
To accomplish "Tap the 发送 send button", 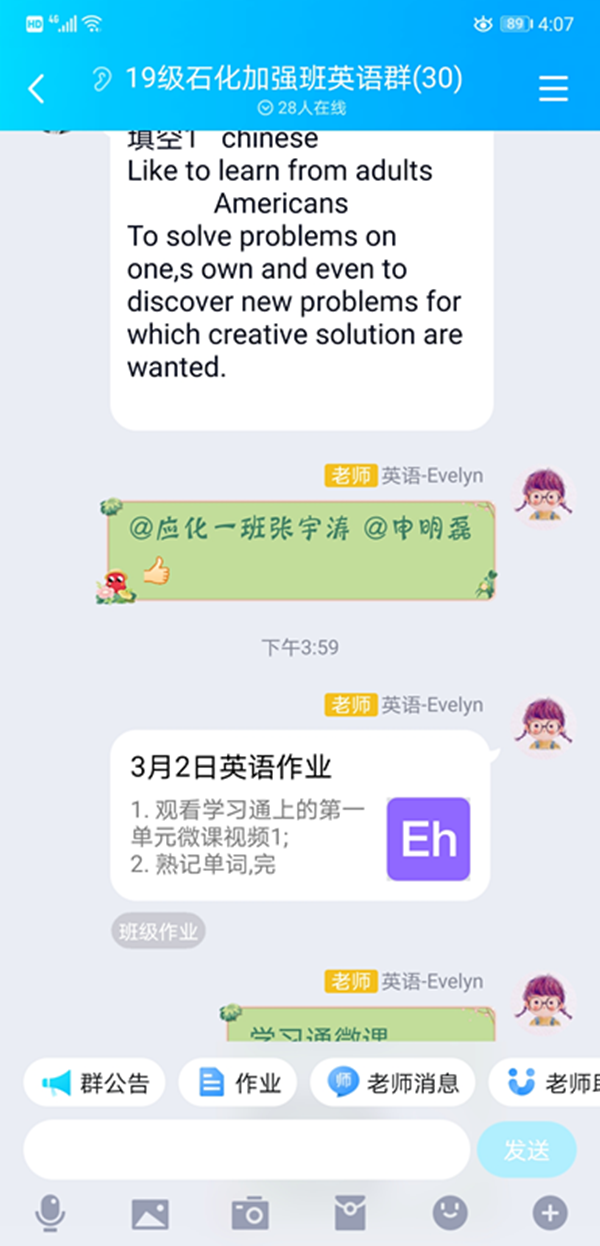I will point(526,1150).
